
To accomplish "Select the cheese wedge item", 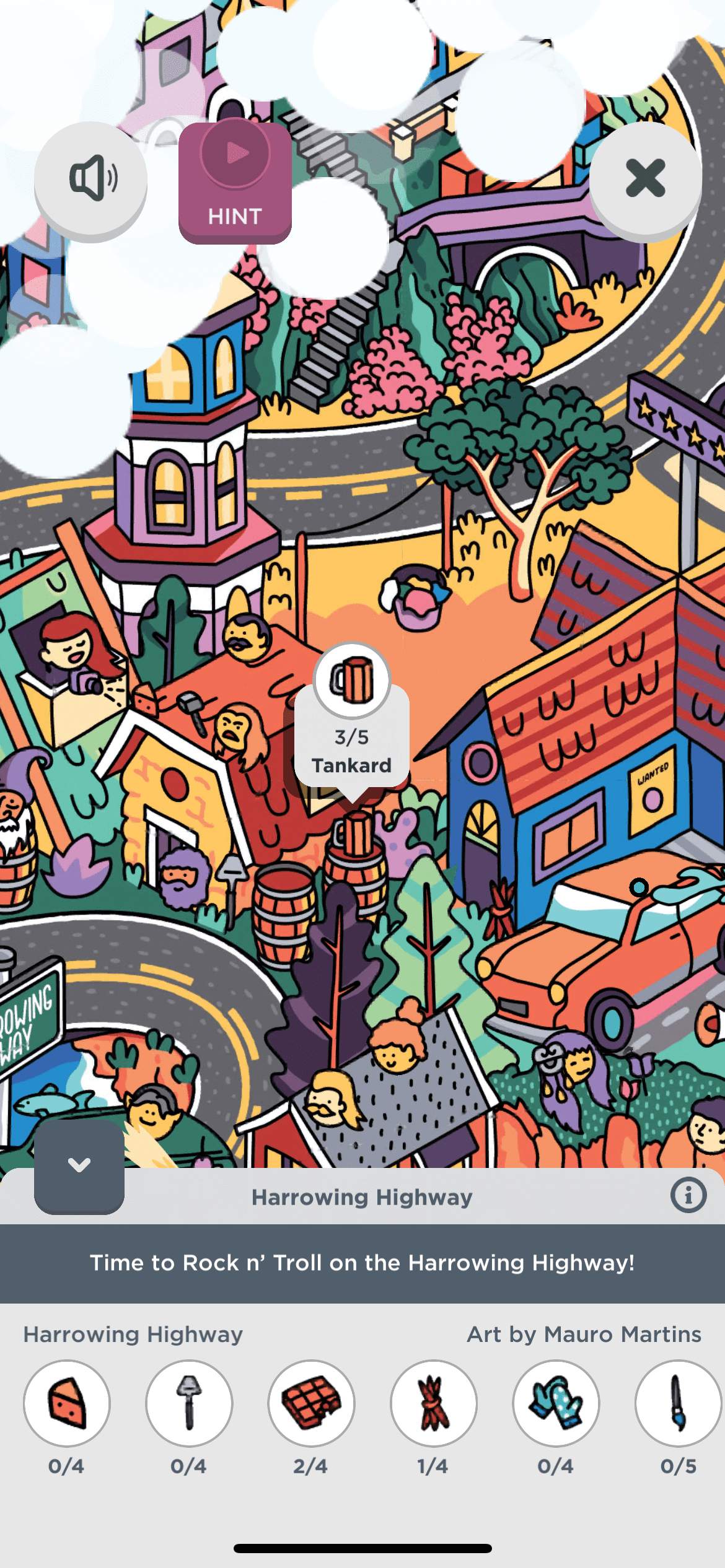I will pyautogui.click(x=67, y=1403).
